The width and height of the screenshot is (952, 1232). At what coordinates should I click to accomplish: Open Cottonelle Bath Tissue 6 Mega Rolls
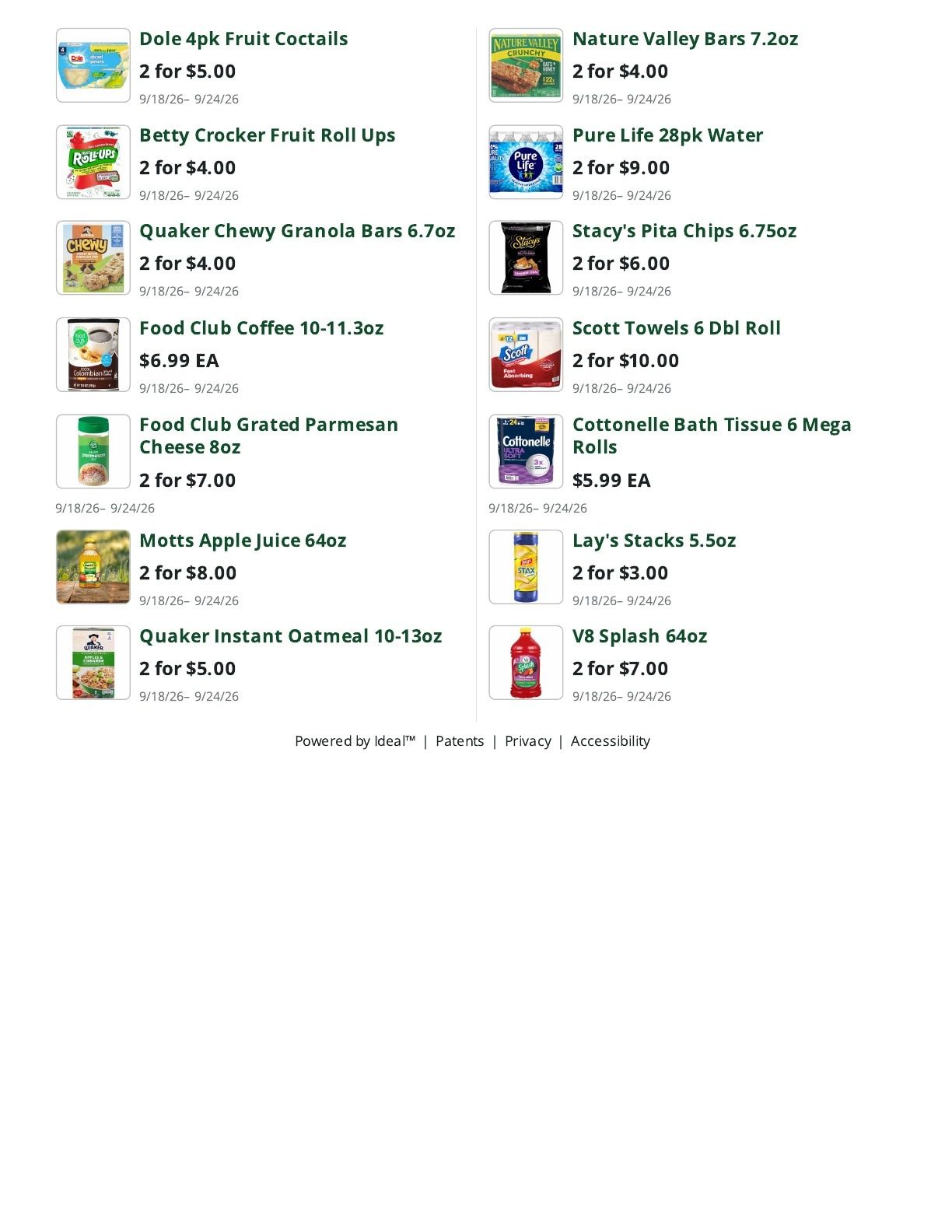712,436
